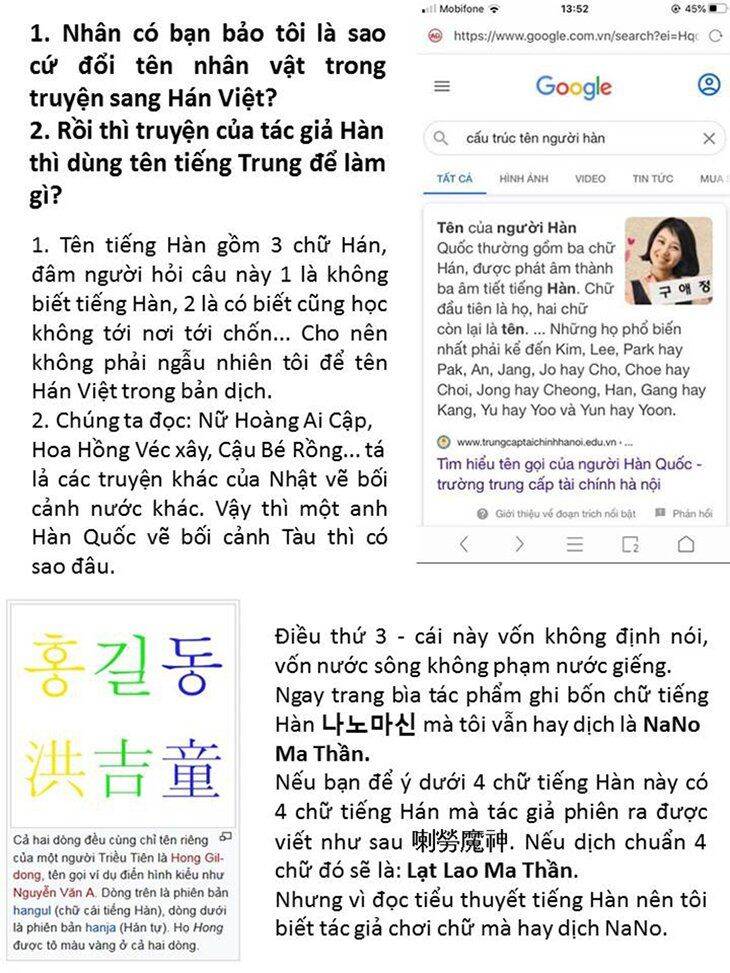Tap the magnifier icon in the search bar
This screenshot has width=730, height=973.
[442, 138]
